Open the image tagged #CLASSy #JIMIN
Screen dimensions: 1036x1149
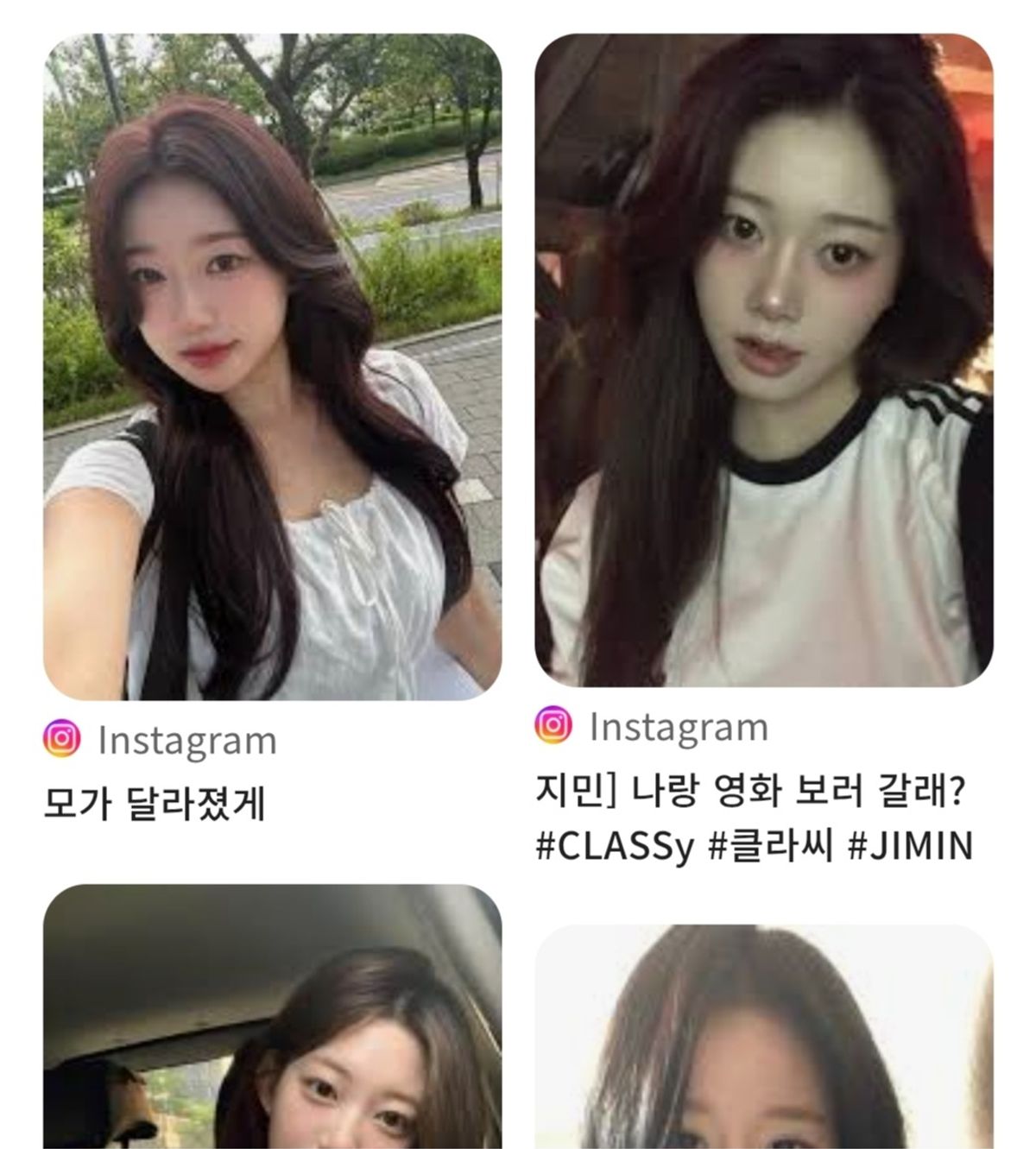763,360
